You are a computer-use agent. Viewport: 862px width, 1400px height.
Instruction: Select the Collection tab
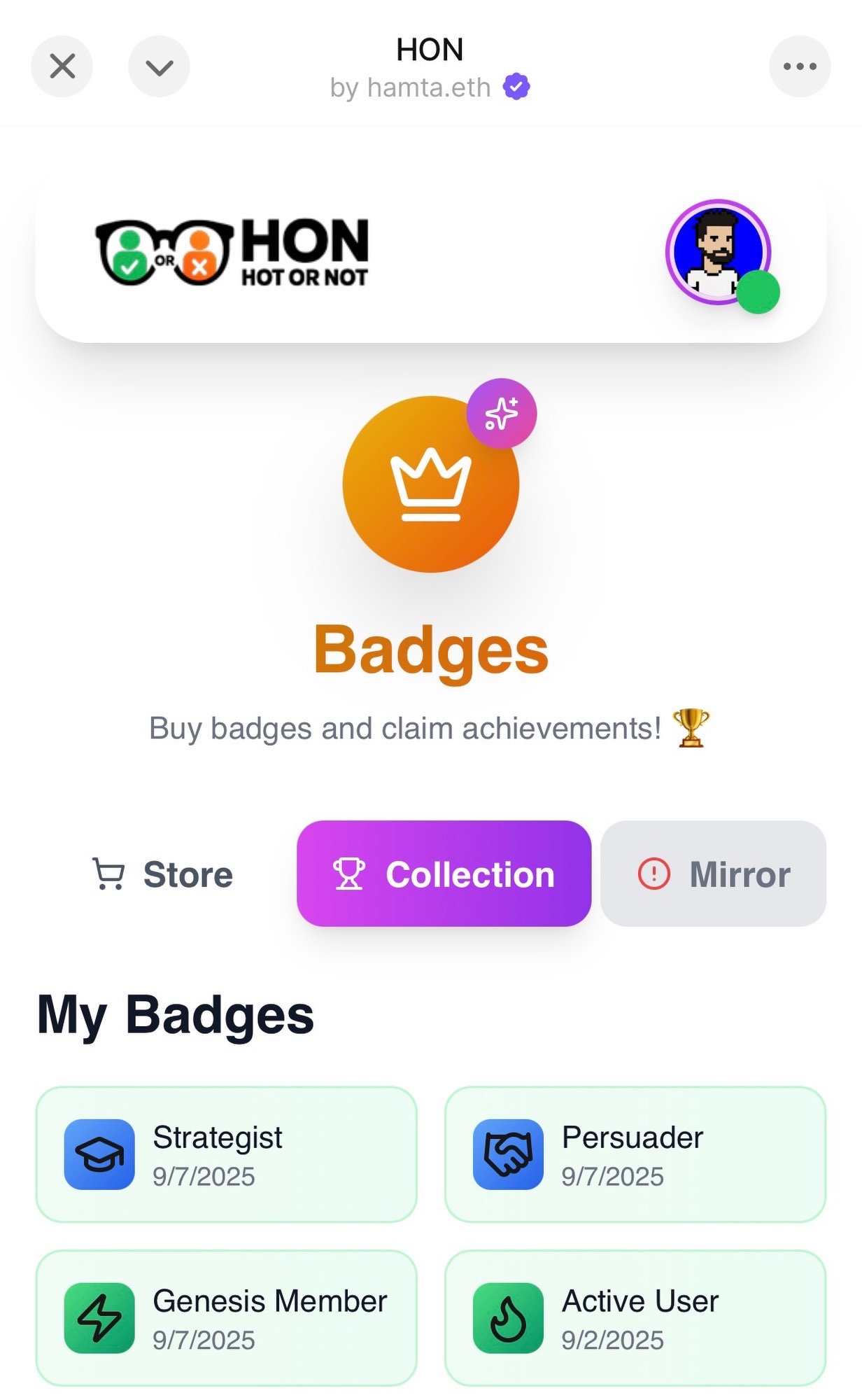(x=444, y=874)
